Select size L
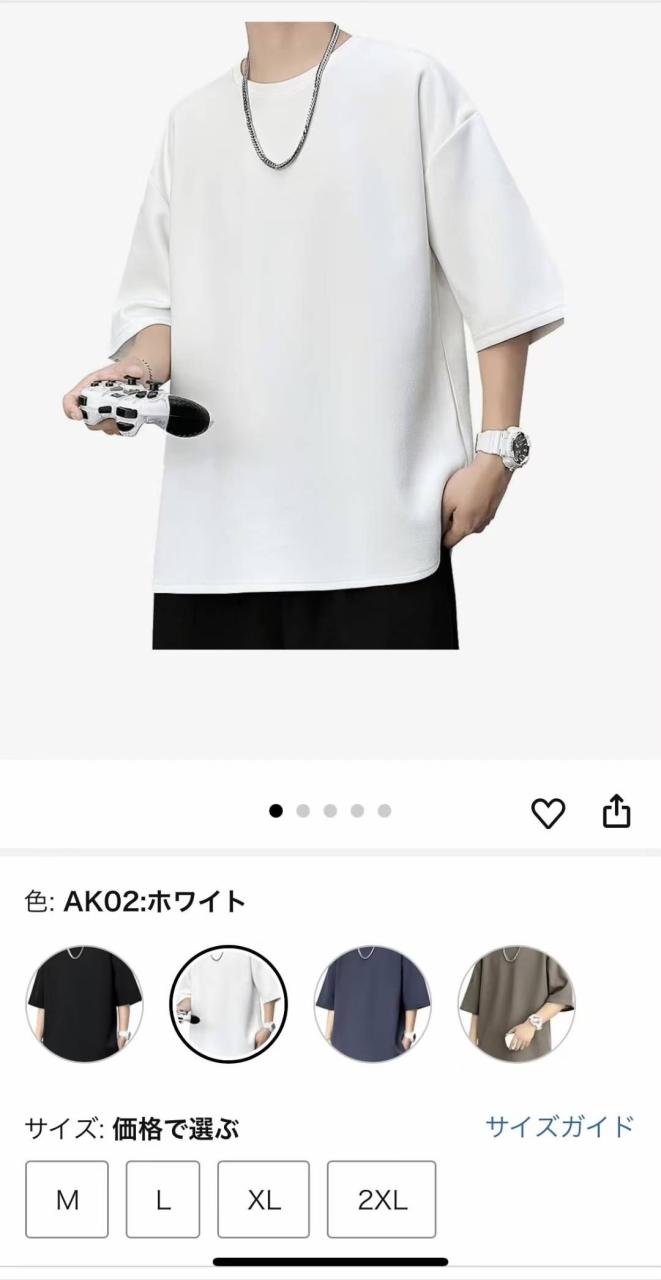Image resolution: width=661 pixels, height=1280 pixels. [163, 1200]
